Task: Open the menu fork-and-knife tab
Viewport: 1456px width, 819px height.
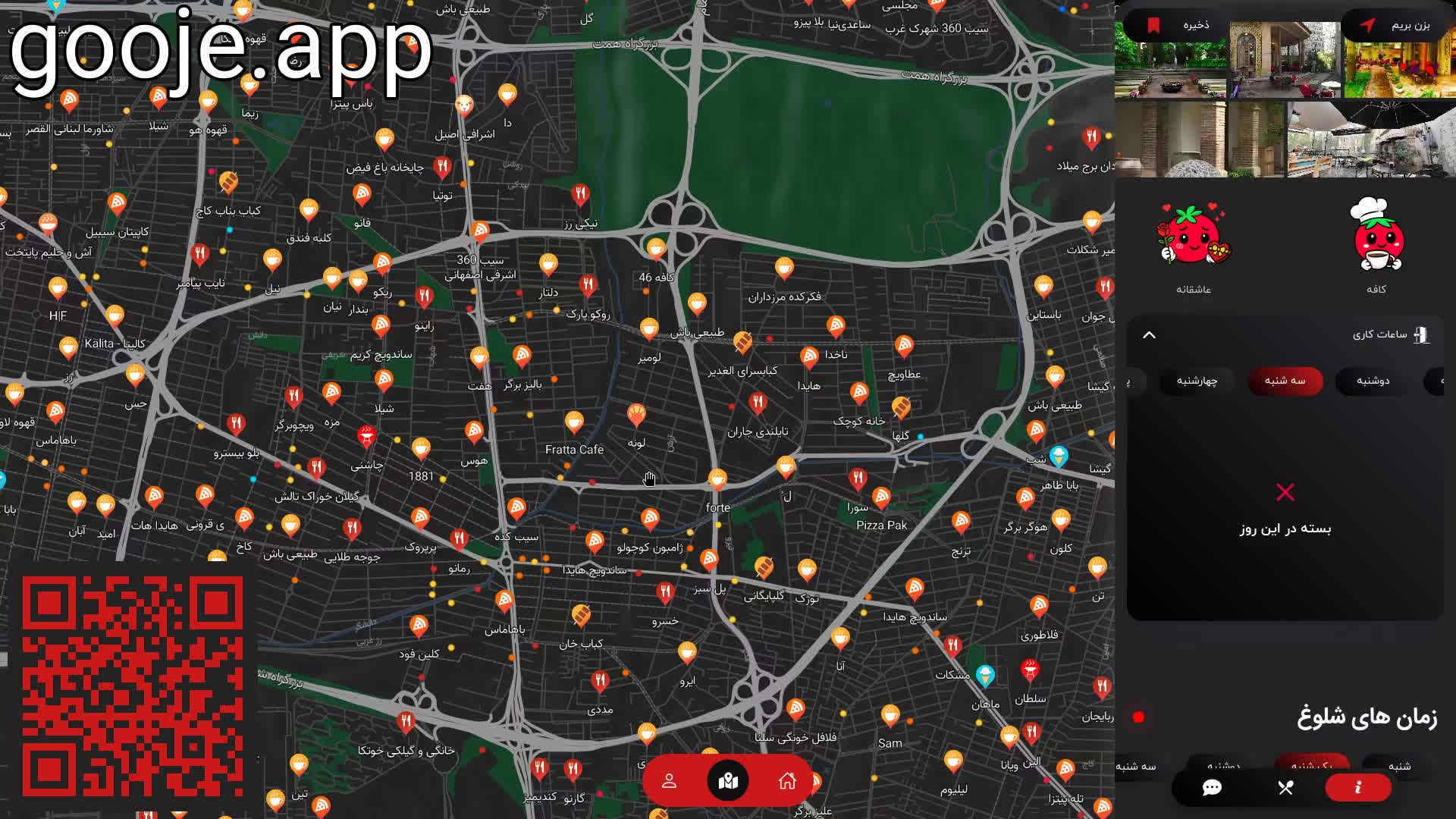Action: (1285, 788)
